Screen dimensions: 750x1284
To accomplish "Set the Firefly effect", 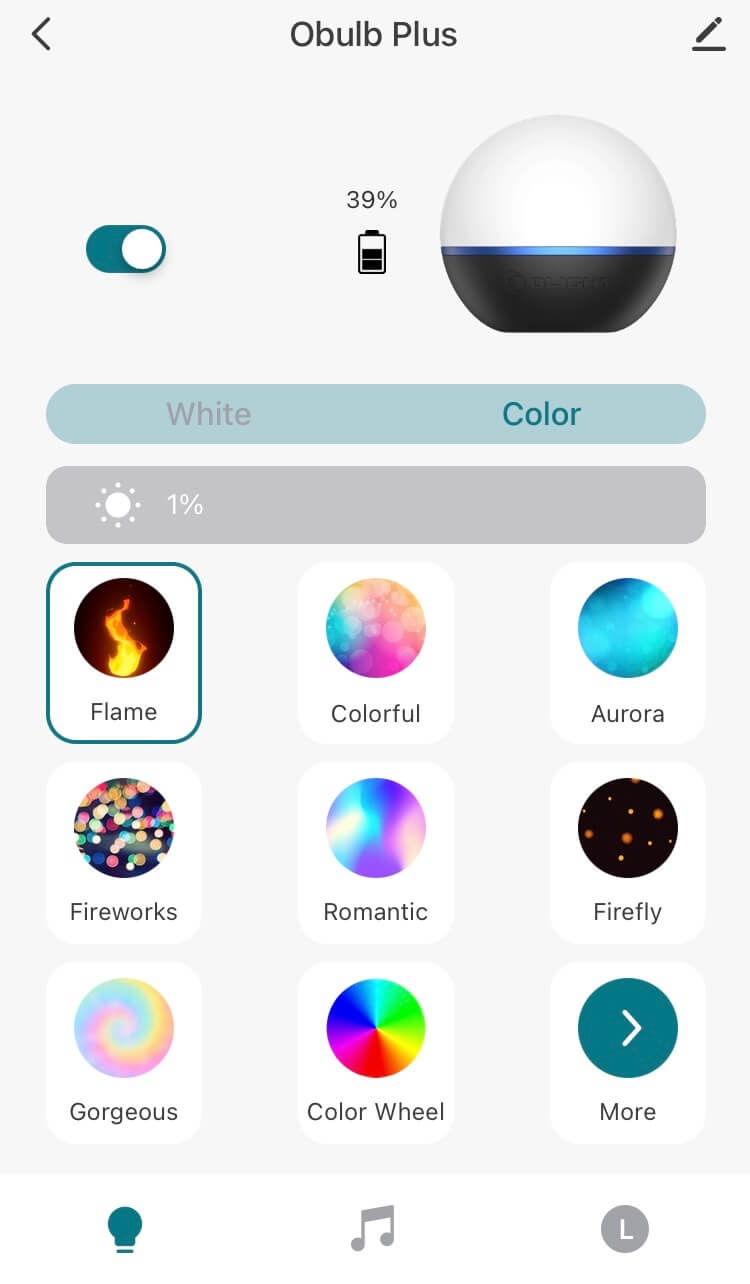I will tap(628, 852).
